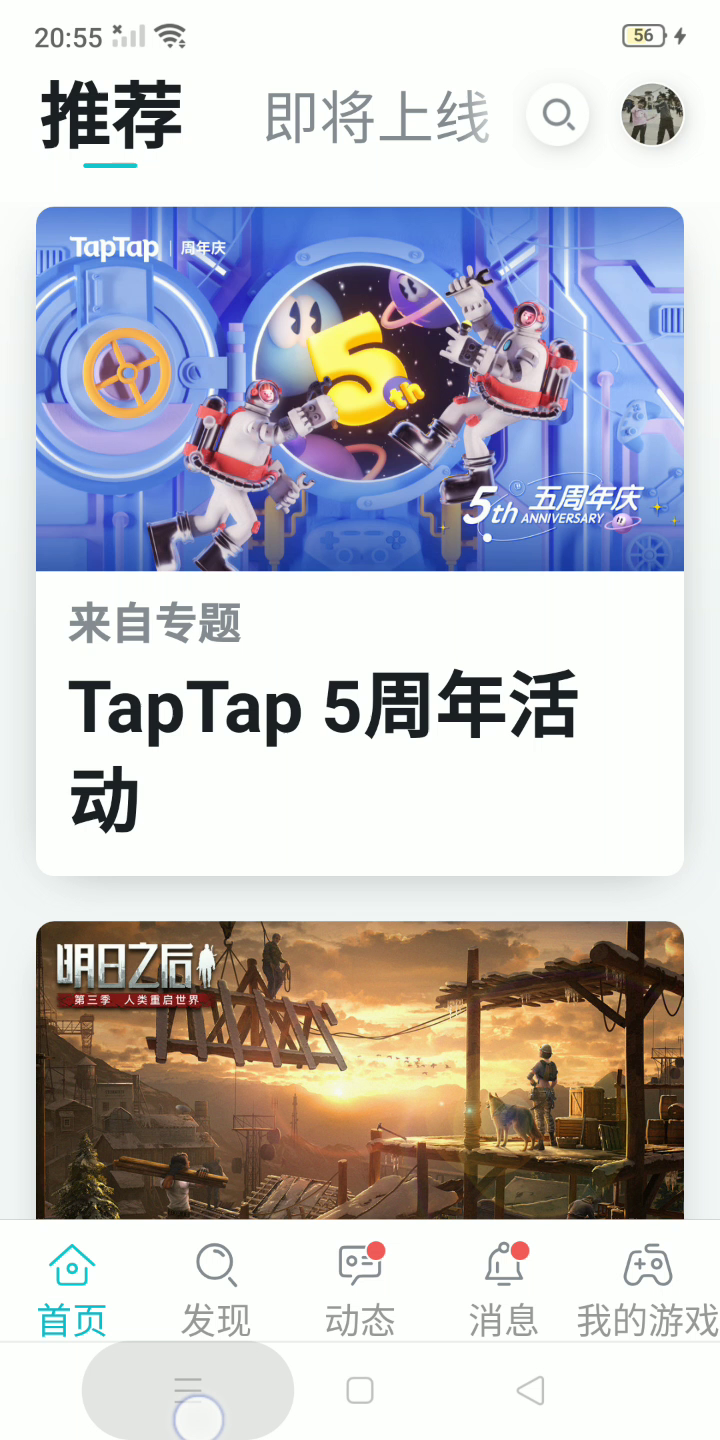
Task: Open the TapTap 5周年活动 card
Action: coord(360,540)
